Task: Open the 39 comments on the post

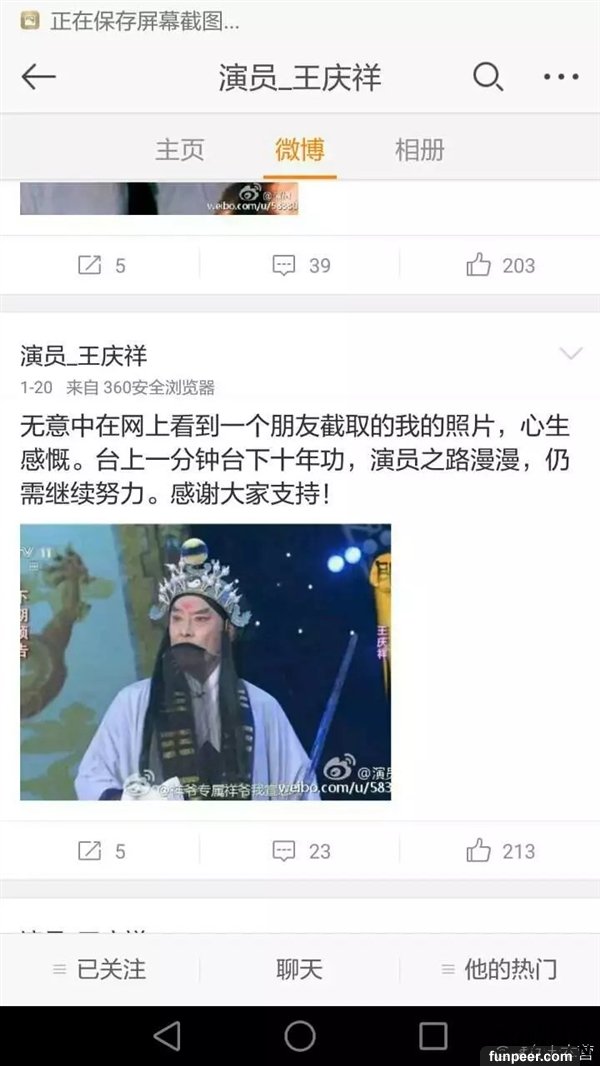Action: coord(301,265)
